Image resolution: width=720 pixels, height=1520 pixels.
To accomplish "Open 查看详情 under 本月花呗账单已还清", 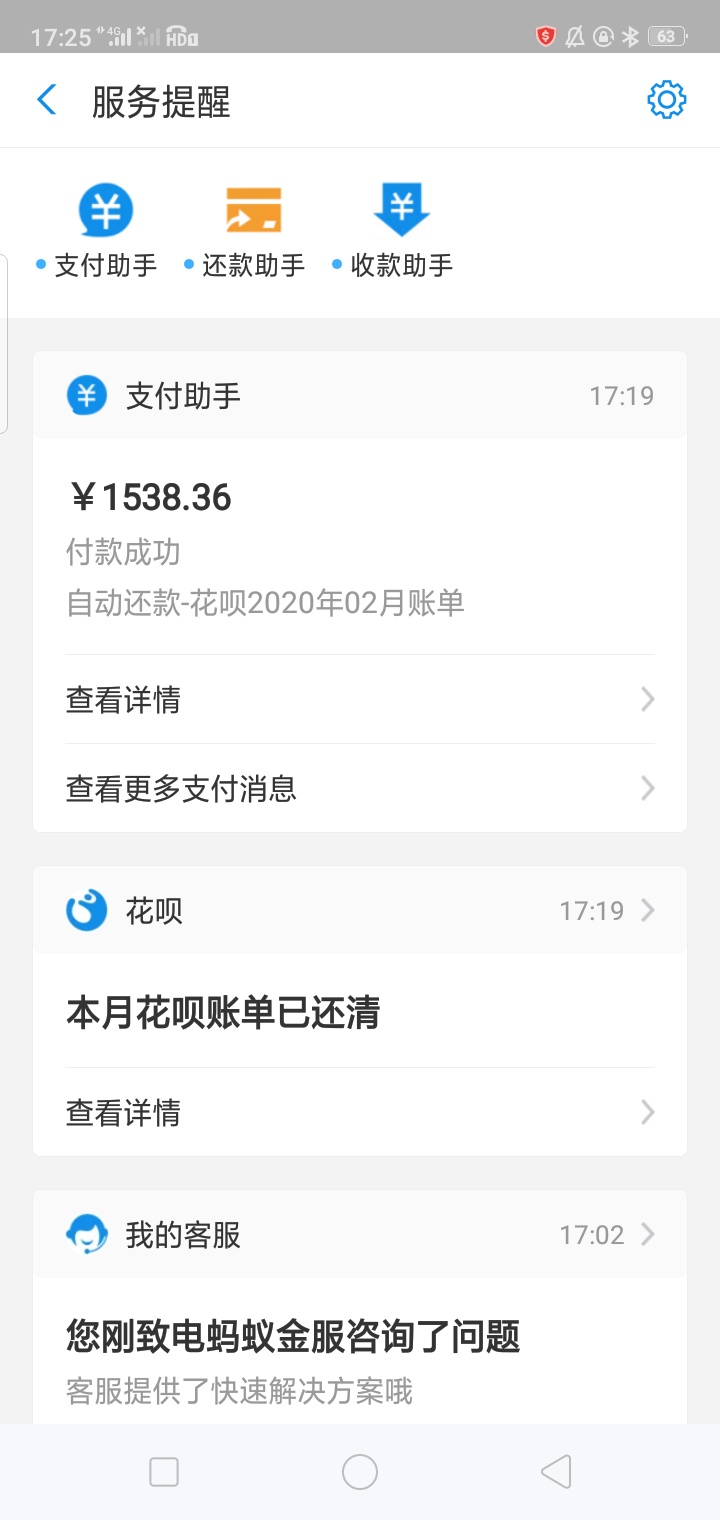I will pos(360,1112).
